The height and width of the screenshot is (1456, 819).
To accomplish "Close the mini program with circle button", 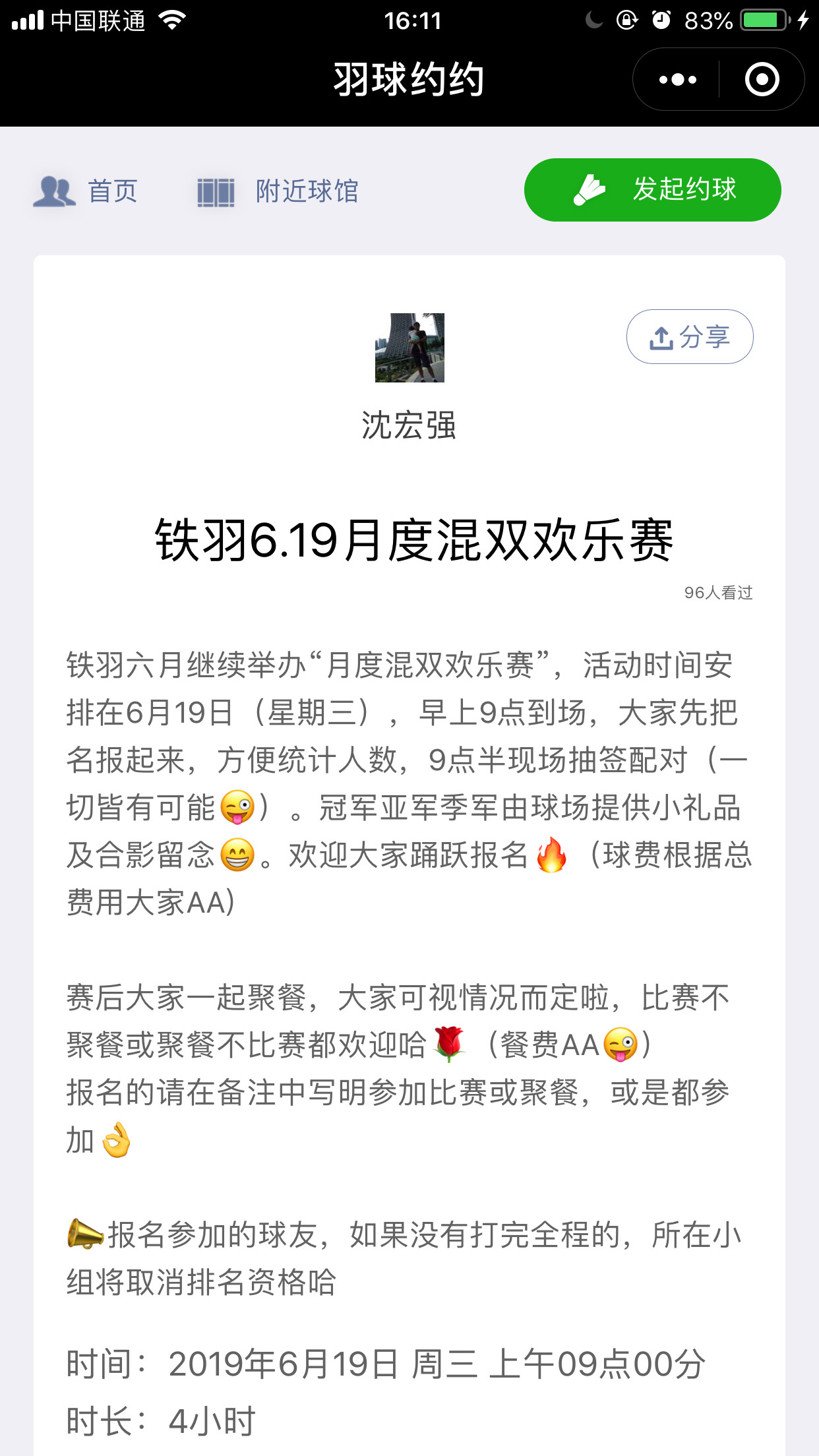I will pos(762,80).
